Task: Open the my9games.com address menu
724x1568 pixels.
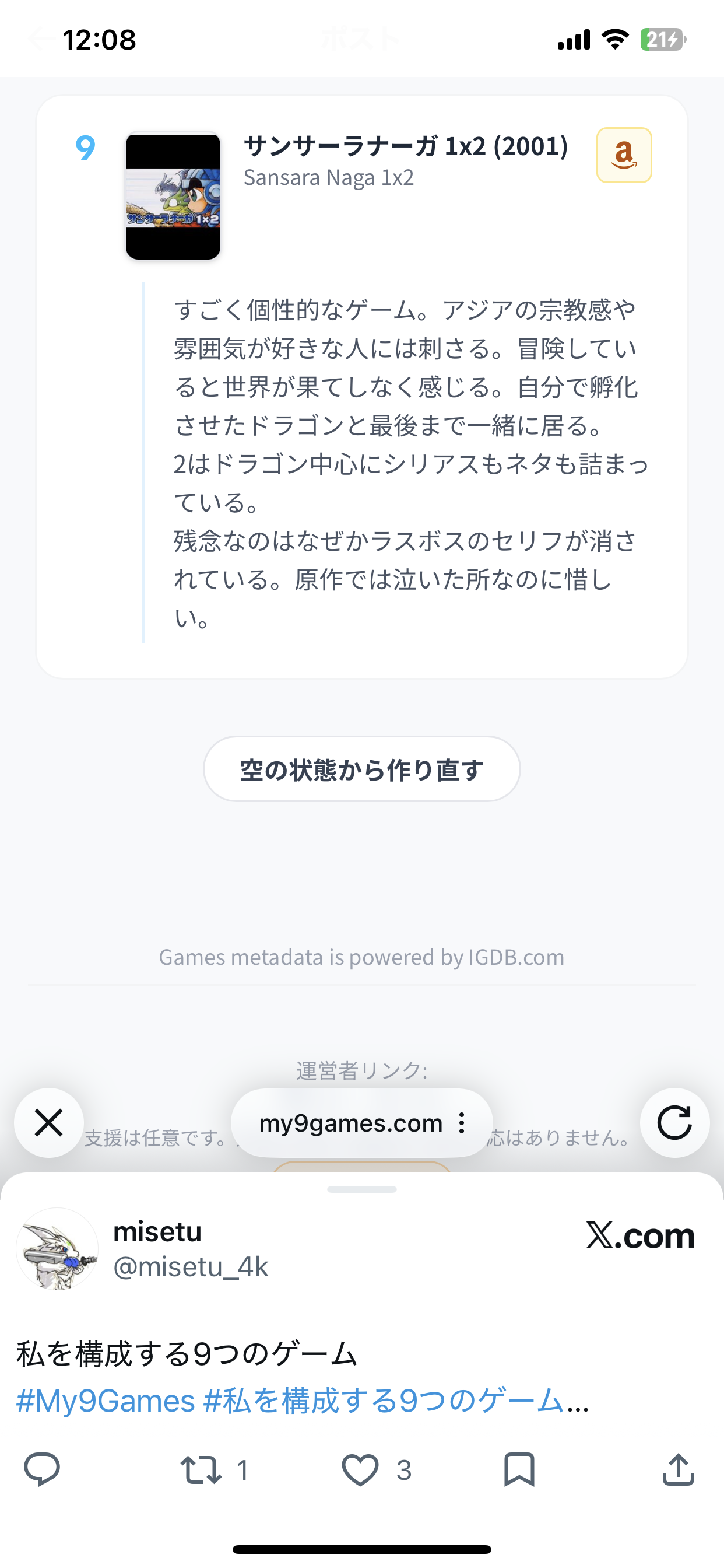Action: pyautogui.click(x=462, y=1123)
